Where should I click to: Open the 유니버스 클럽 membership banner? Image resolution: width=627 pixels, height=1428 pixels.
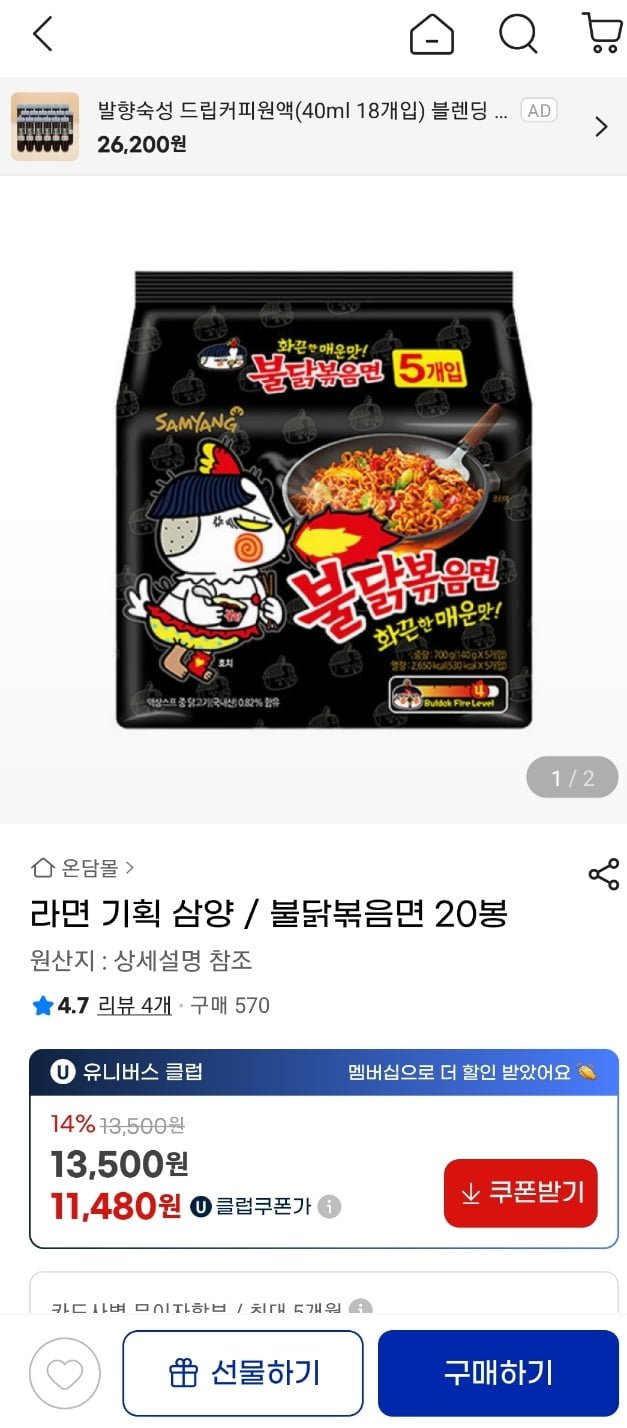[323, 1072]
